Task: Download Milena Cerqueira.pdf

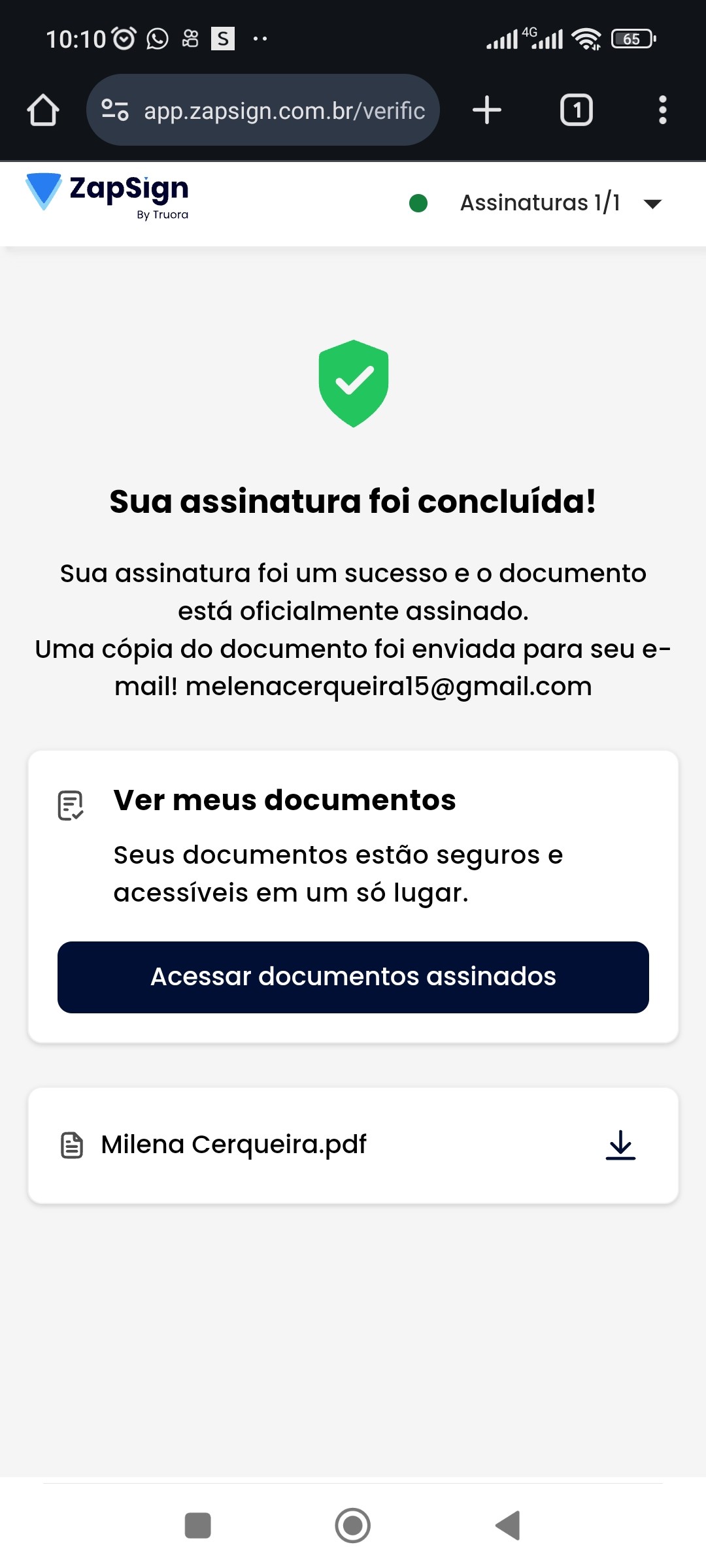Action: click(620, 1145)
